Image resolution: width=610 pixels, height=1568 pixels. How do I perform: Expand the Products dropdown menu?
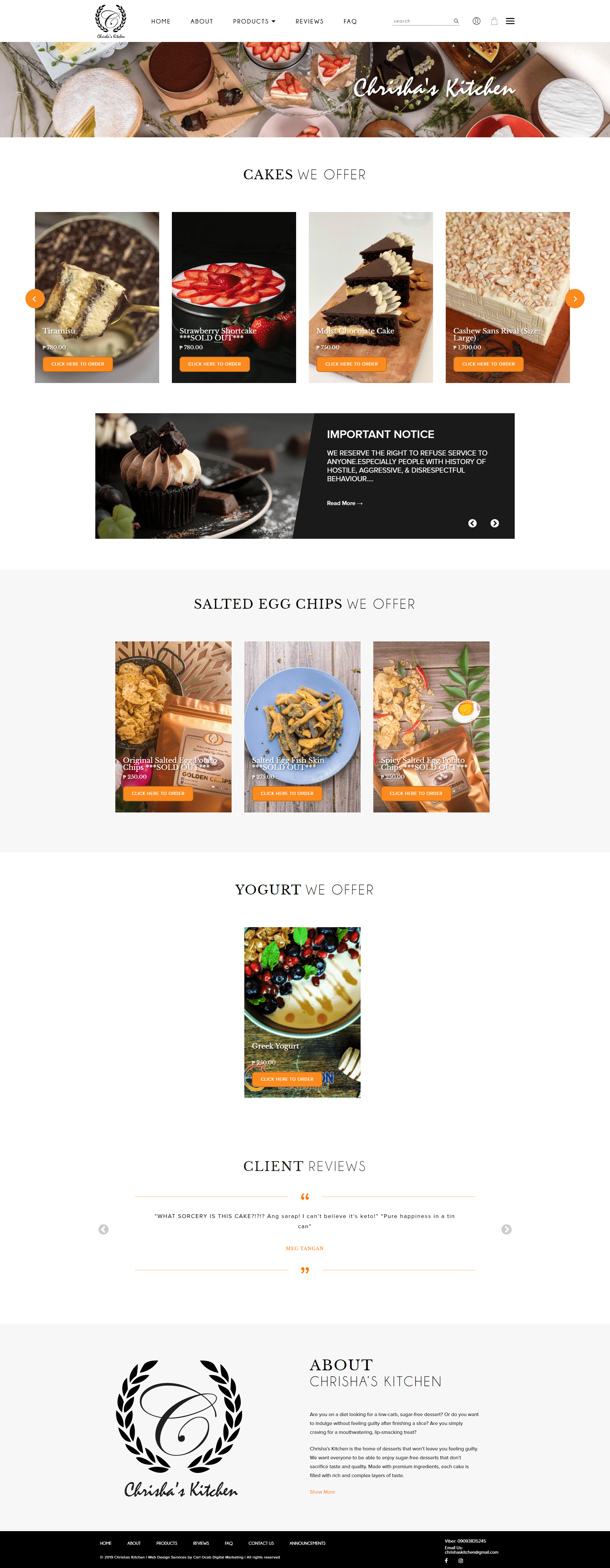(254, 21)
